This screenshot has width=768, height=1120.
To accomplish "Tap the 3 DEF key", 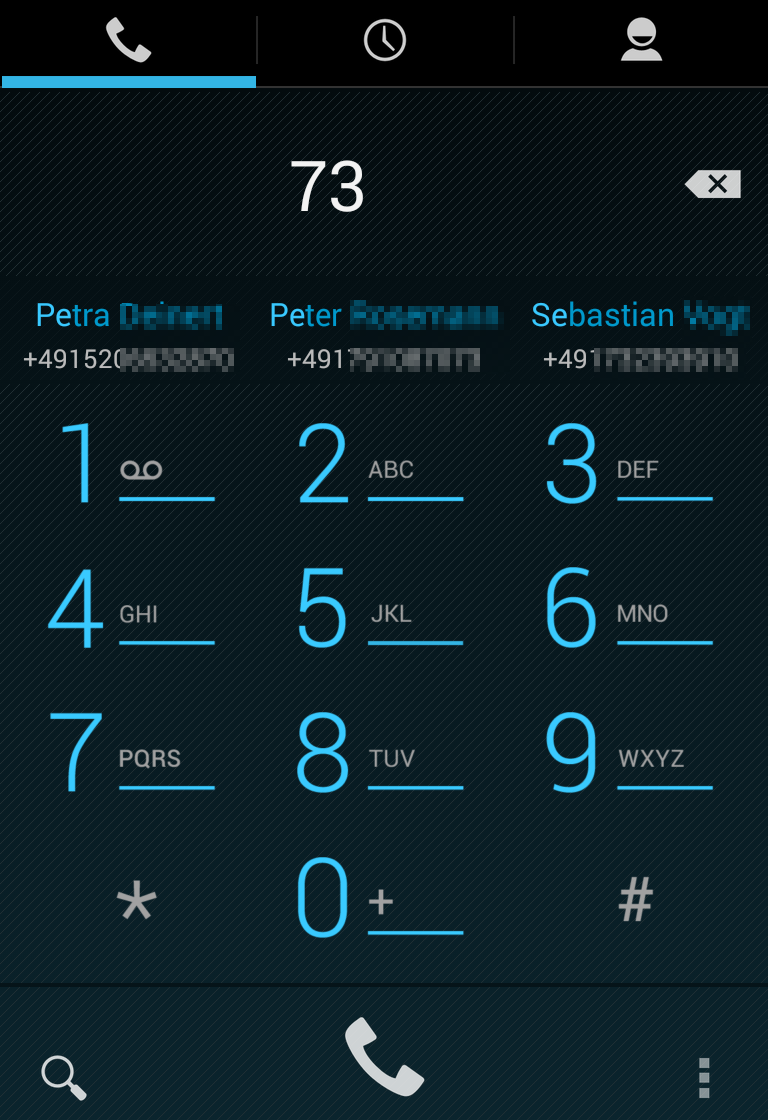I will click(x=628, y=465).
